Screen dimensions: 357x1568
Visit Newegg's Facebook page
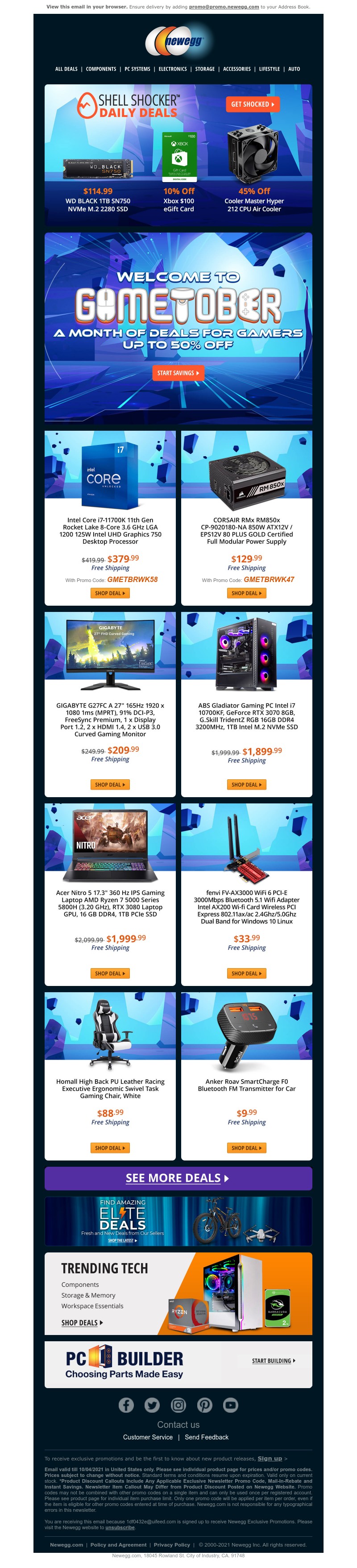click(x=126, y=1405)
